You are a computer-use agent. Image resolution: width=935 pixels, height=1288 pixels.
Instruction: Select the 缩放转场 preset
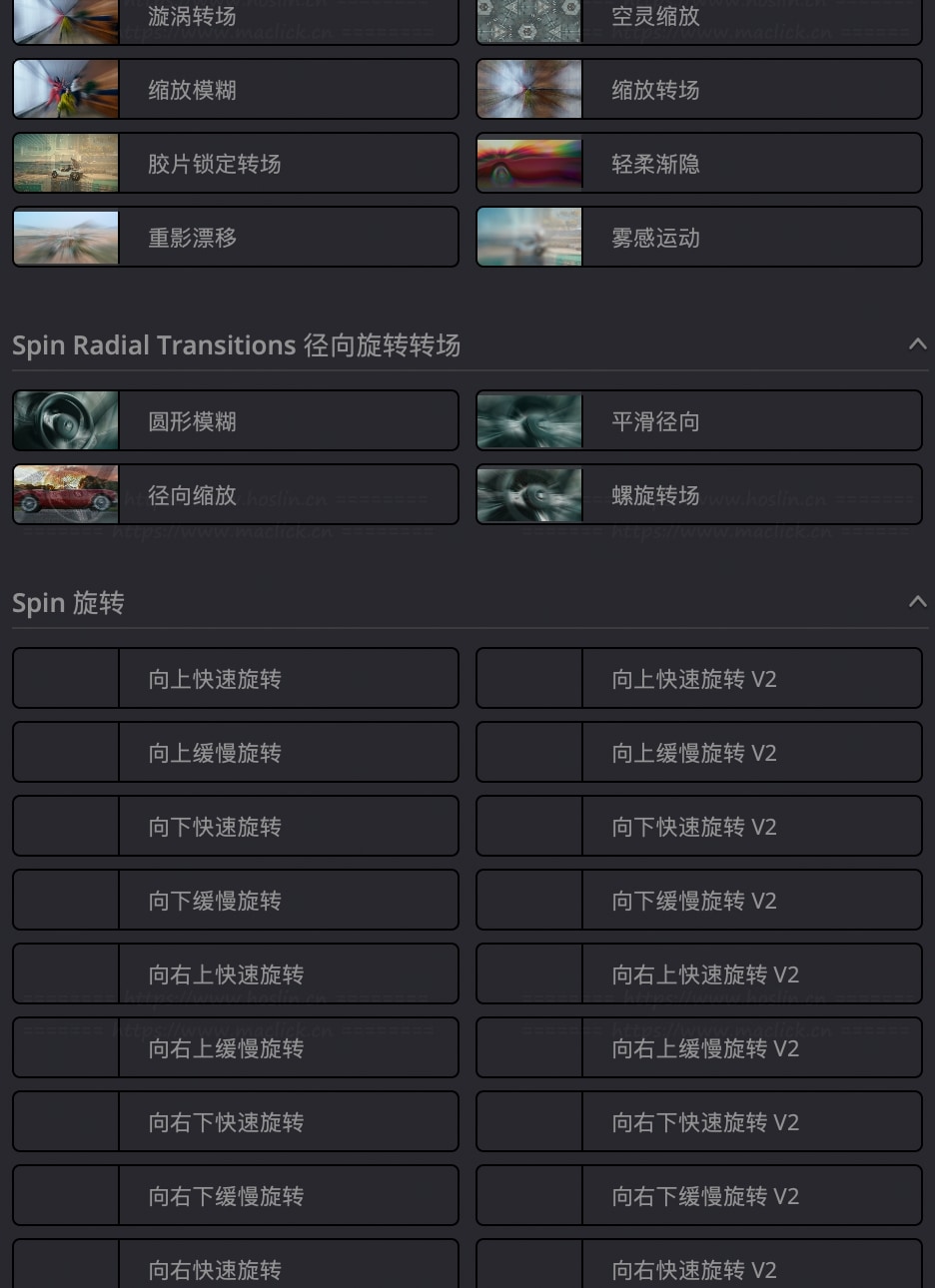[x=699, y=90]
